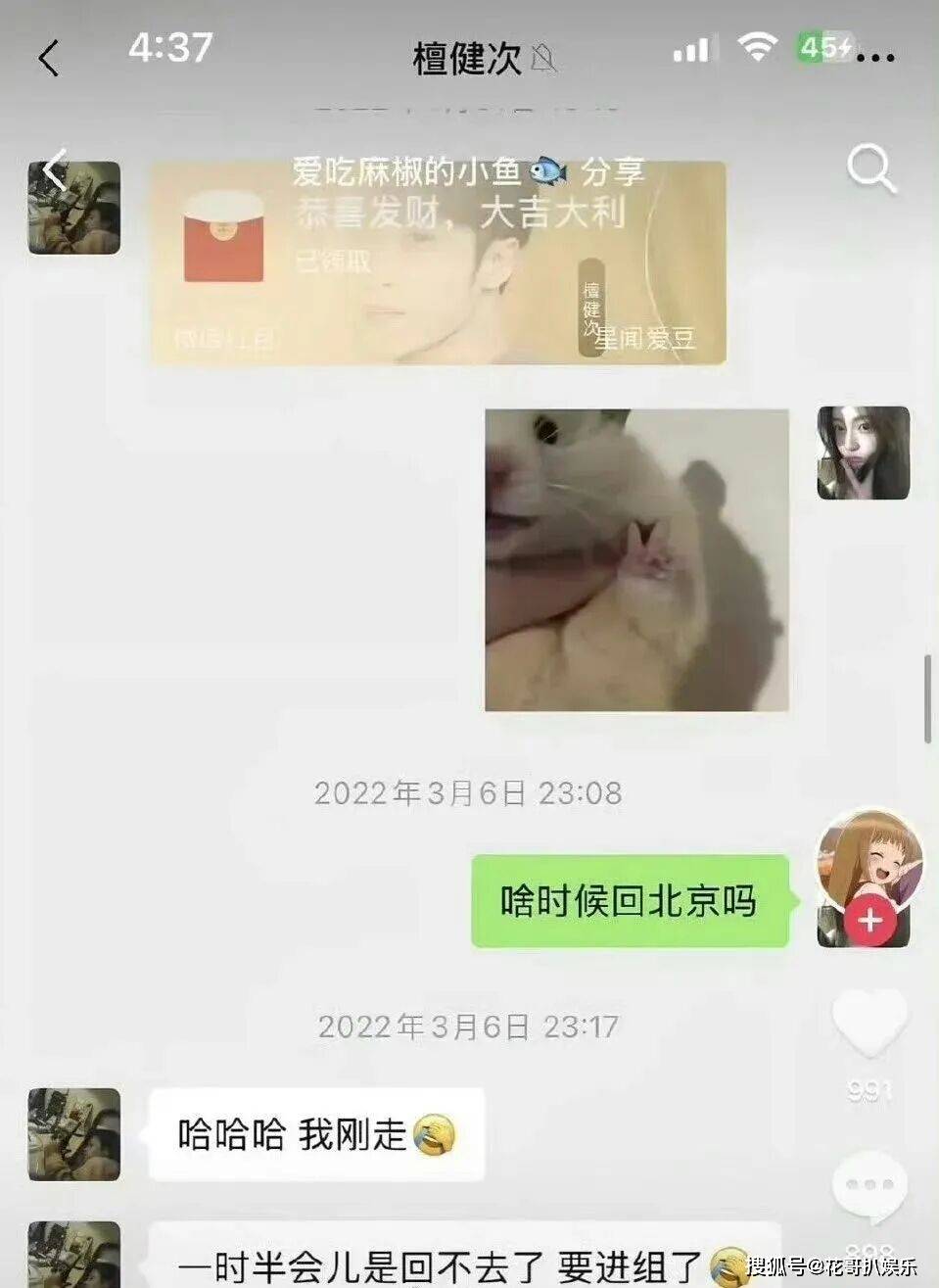The height and width of the screenshot is (1288, 939).
Task: Go back using the white overlay arrow
Action: click(56, 168)
